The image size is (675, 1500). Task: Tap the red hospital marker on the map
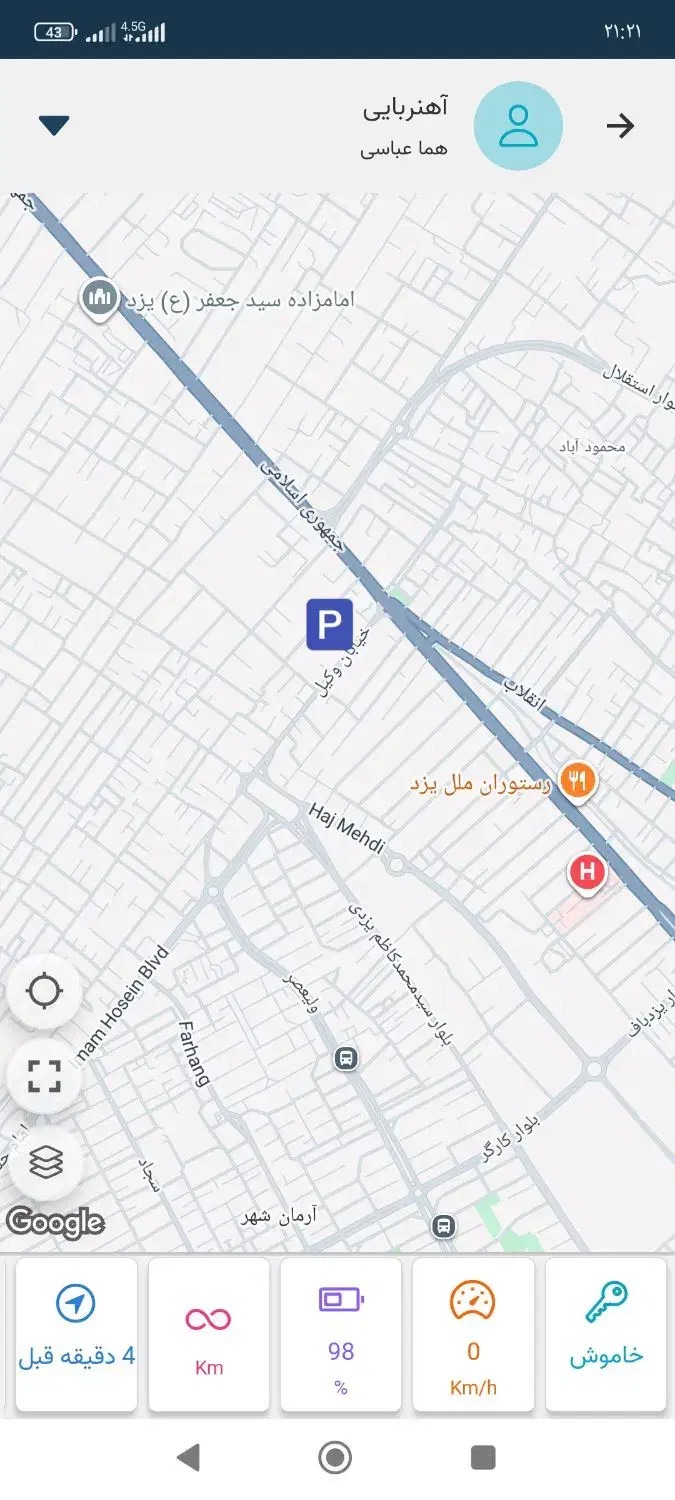coord(587,872)
